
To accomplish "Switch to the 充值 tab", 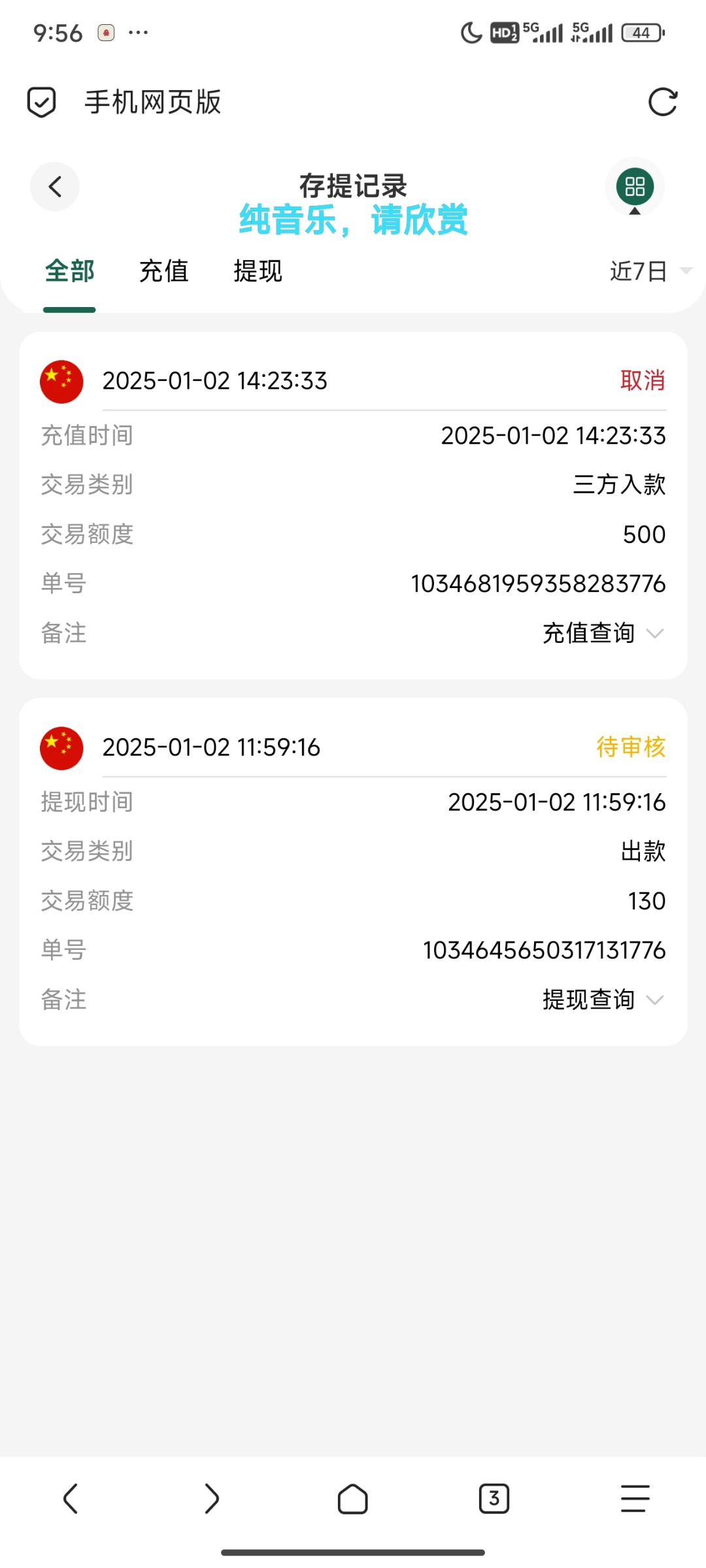I will pyautogui.click(x=163, y=271).
